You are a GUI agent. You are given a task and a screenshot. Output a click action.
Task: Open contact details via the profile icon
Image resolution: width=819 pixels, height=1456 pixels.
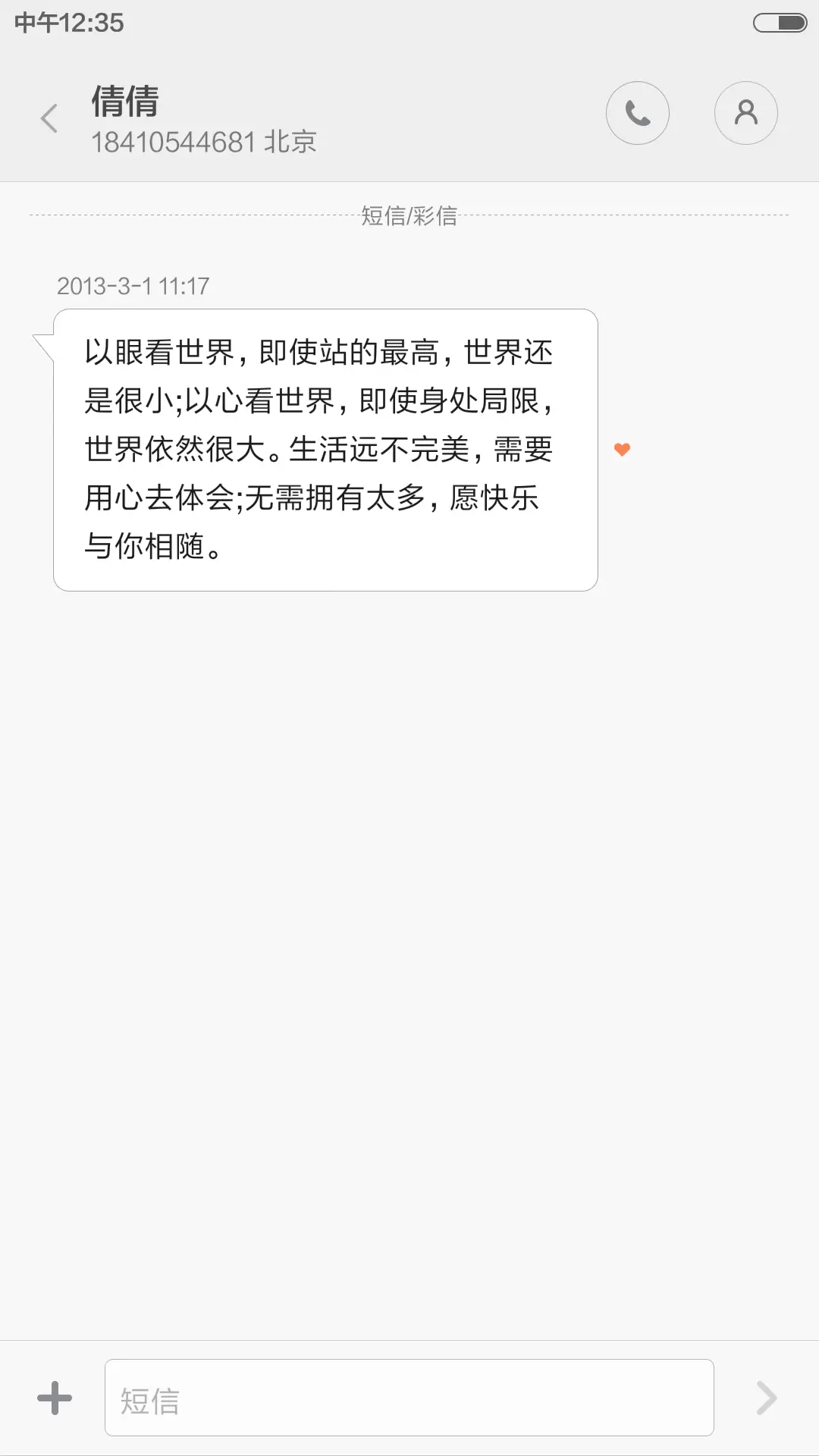click(x=745, y=112)
